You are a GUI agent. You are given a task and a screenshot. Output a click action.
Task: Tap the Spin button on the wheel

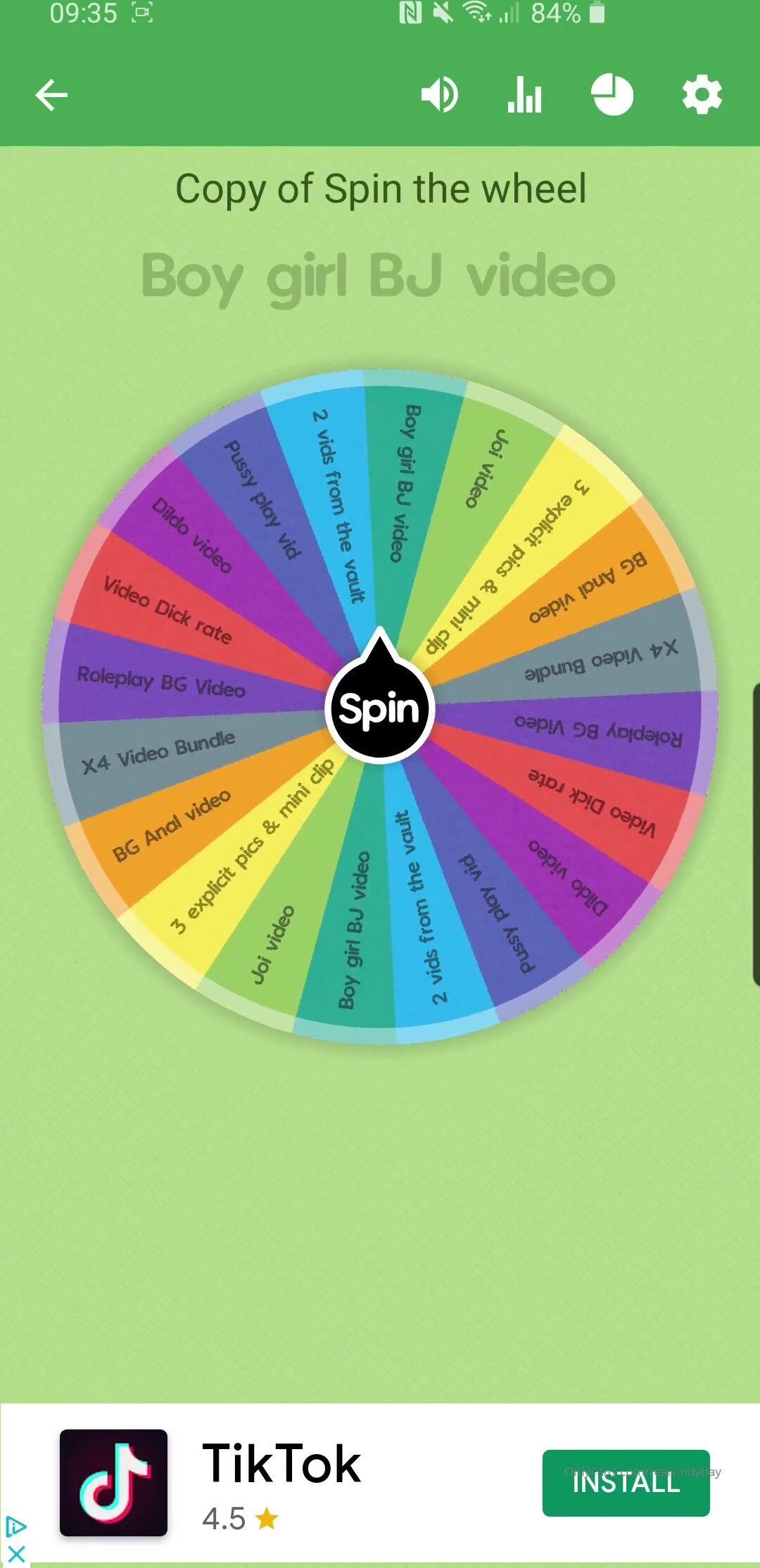coord(380,708)
